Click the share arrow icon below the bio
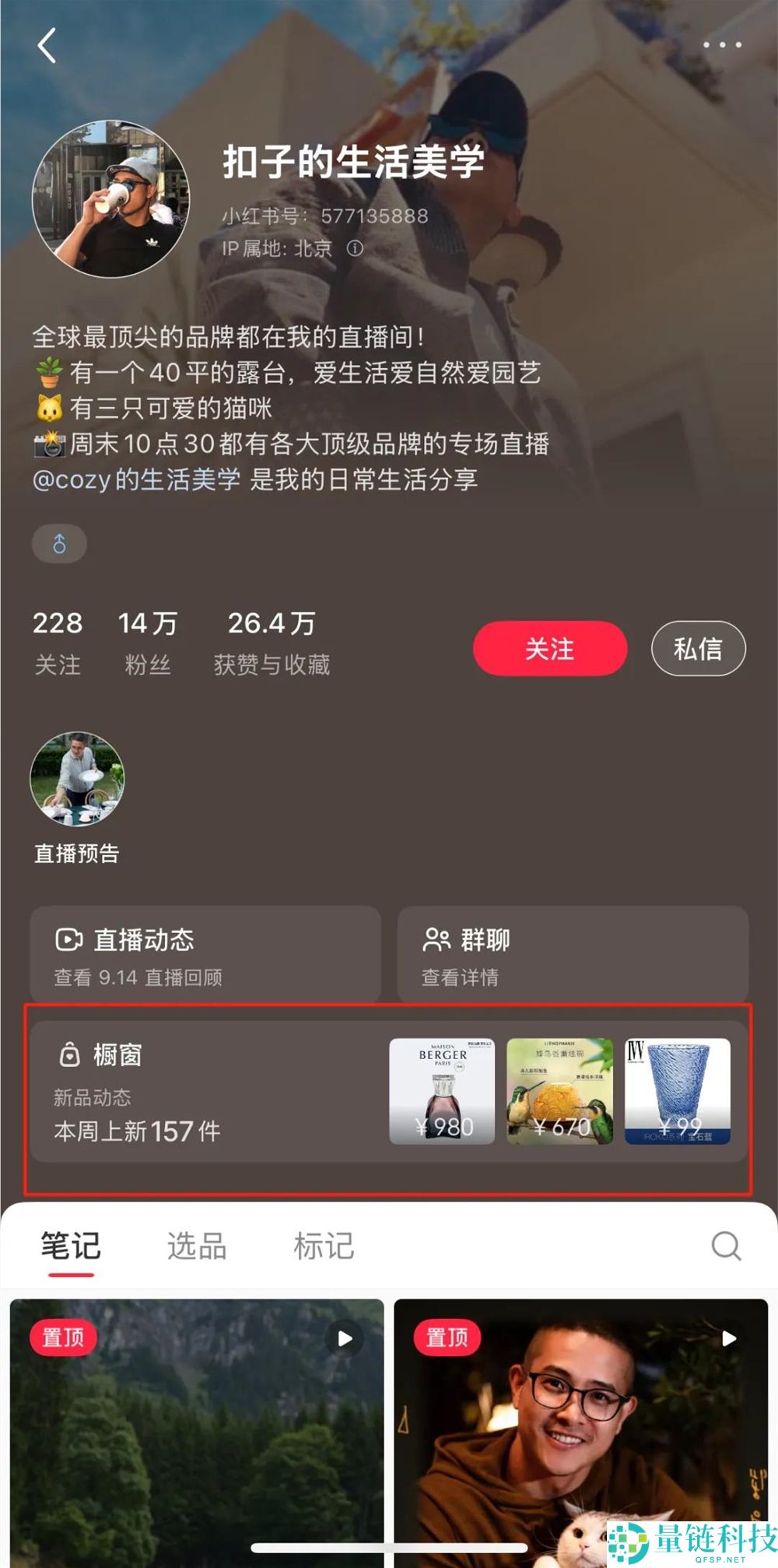Image resolution: width=778 pixels, height=1568 pixels. [60, 543]
